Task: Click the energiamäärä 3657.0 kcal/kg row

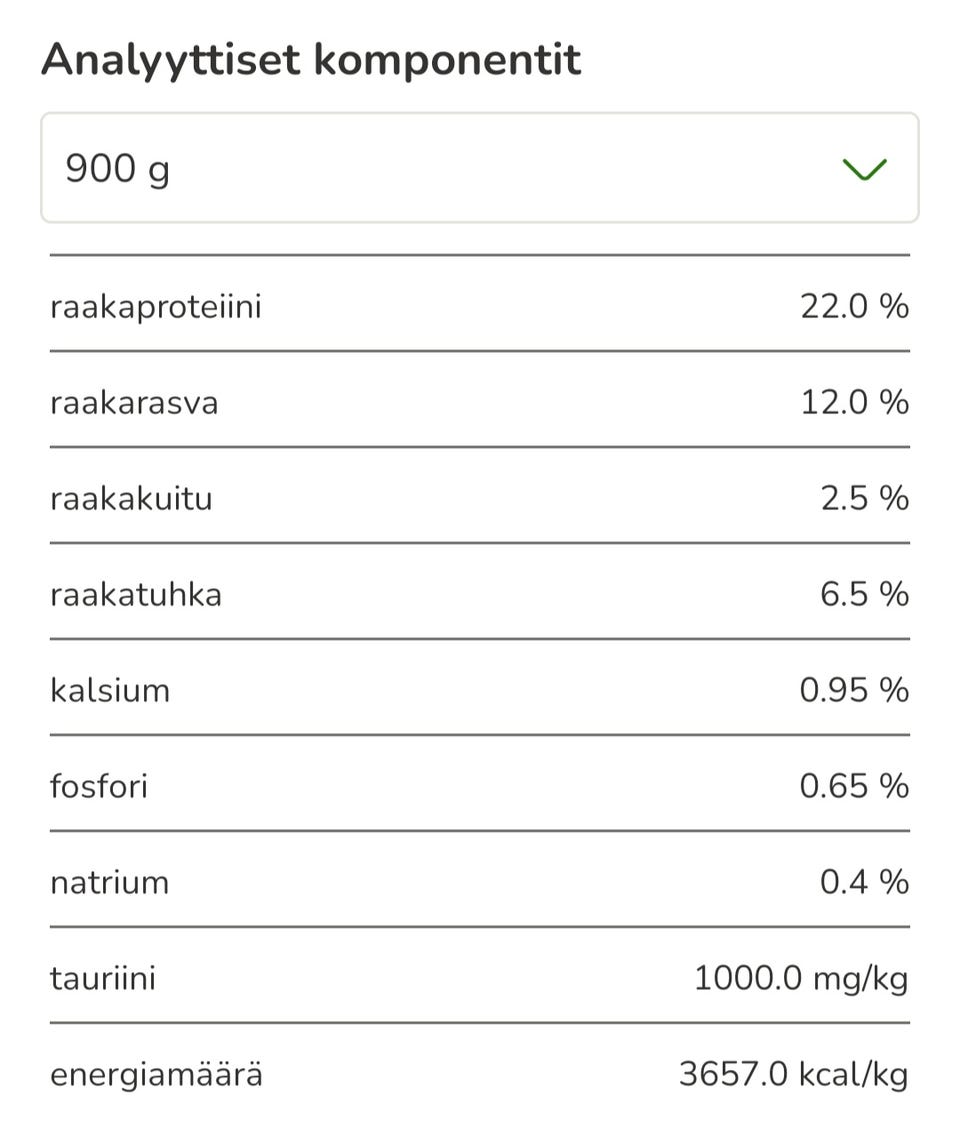Action: [x=480, y=1074]
